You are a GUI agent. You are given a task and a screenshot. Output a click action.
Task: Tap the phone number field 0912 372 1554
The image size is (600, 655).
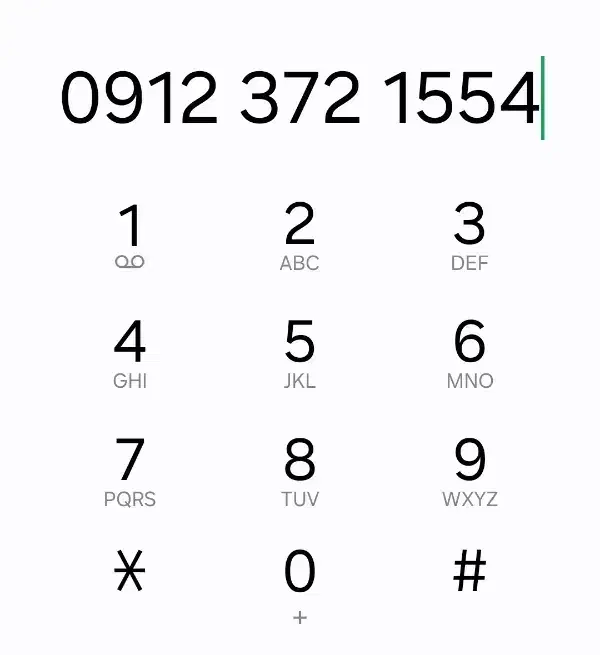point(300,98)
